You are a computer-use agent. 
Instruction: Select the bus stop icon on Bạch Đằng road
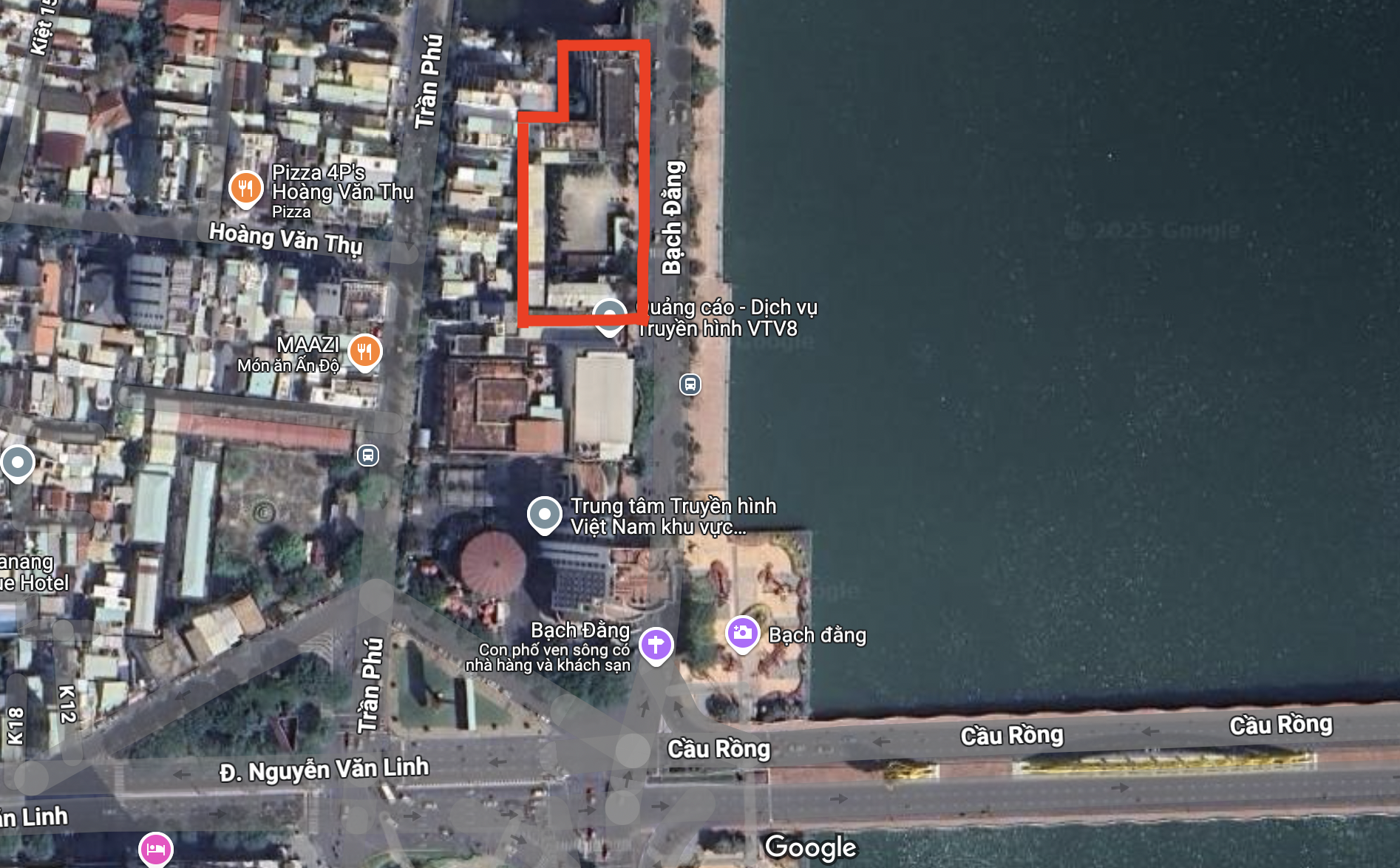click(690, 384)
